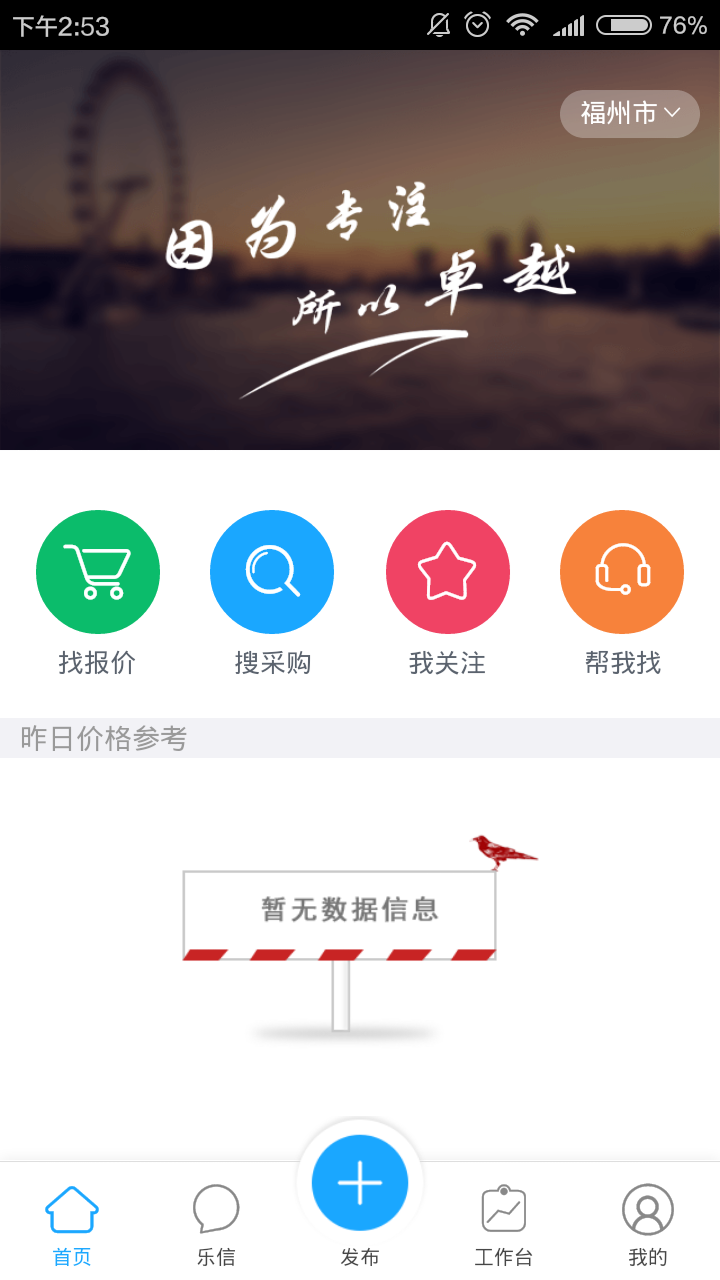Image resolution: width=720 pixels, height=1280 pixels.
Task: Open the 福州市 city dropdown
Action: pos(629,114)
